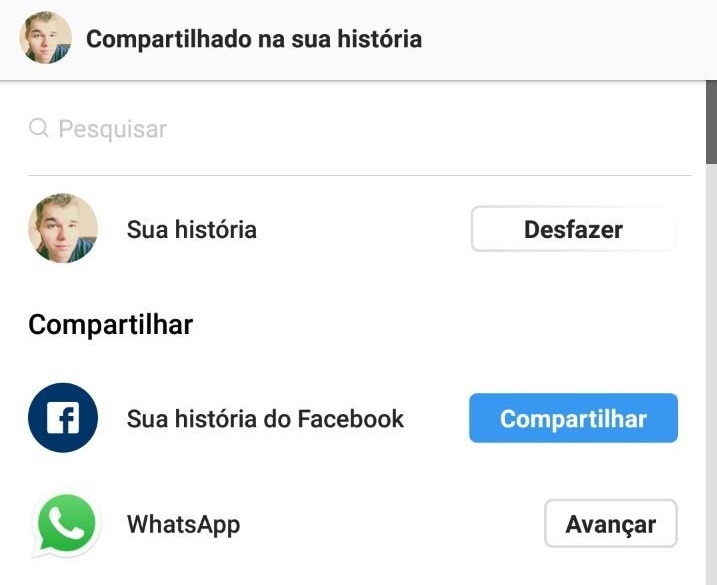The image size is (717, 585).
Task: Share to Sua história do Facebook
Action: 573,418
